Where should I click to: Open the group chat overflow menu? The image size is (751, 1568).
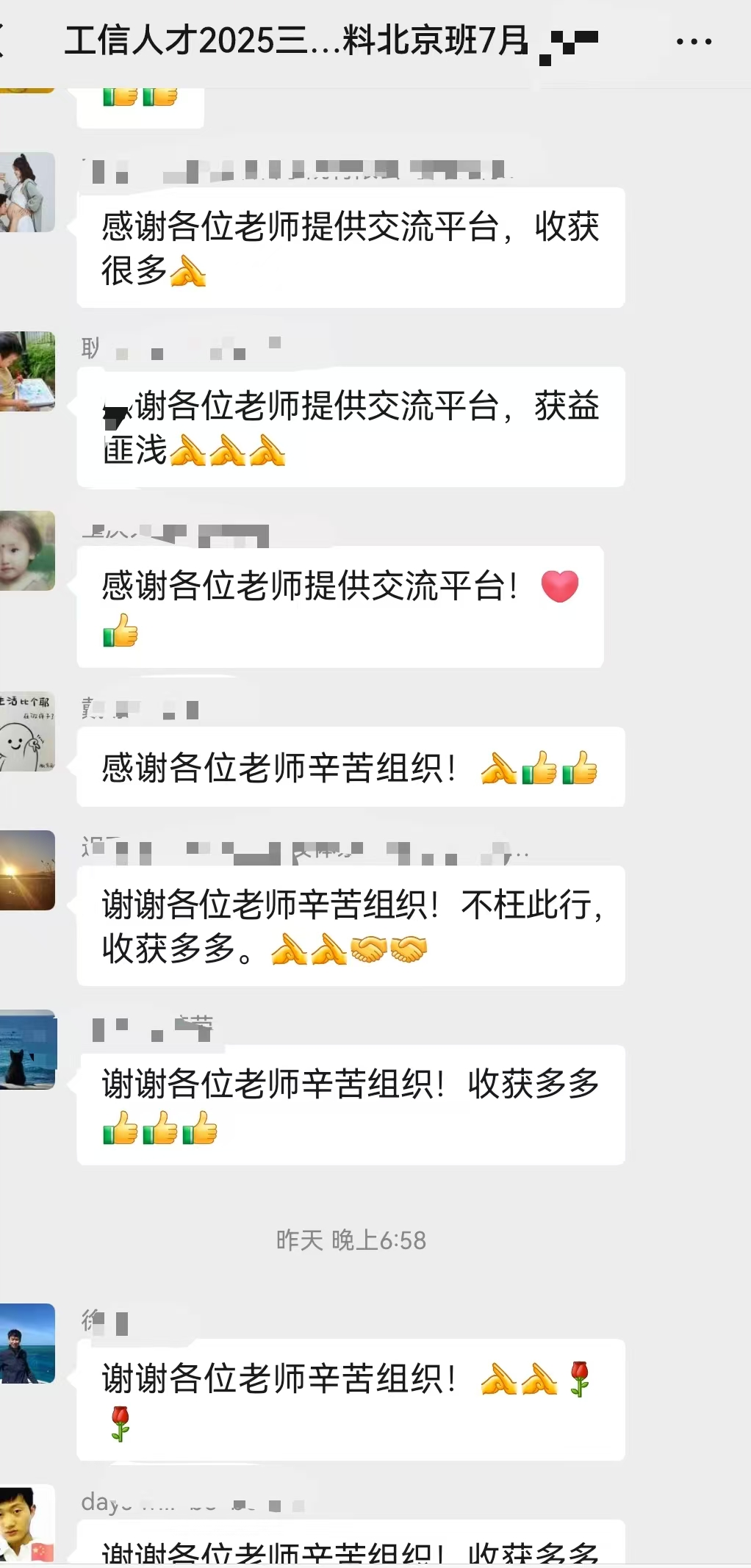pyautogui.click(x=694, y=42)
